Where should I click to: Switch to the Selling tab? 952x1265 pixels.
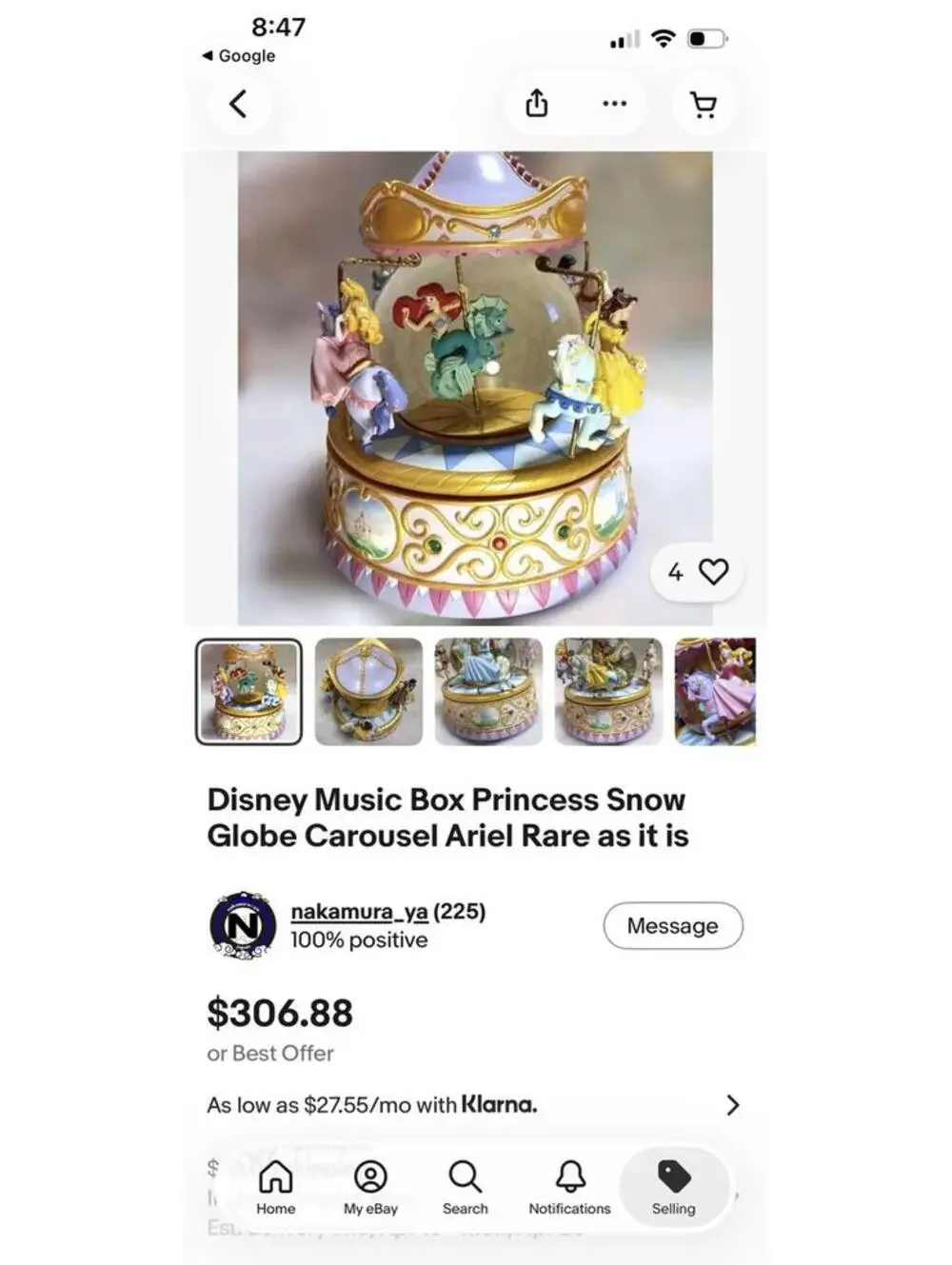(672, 1188)
